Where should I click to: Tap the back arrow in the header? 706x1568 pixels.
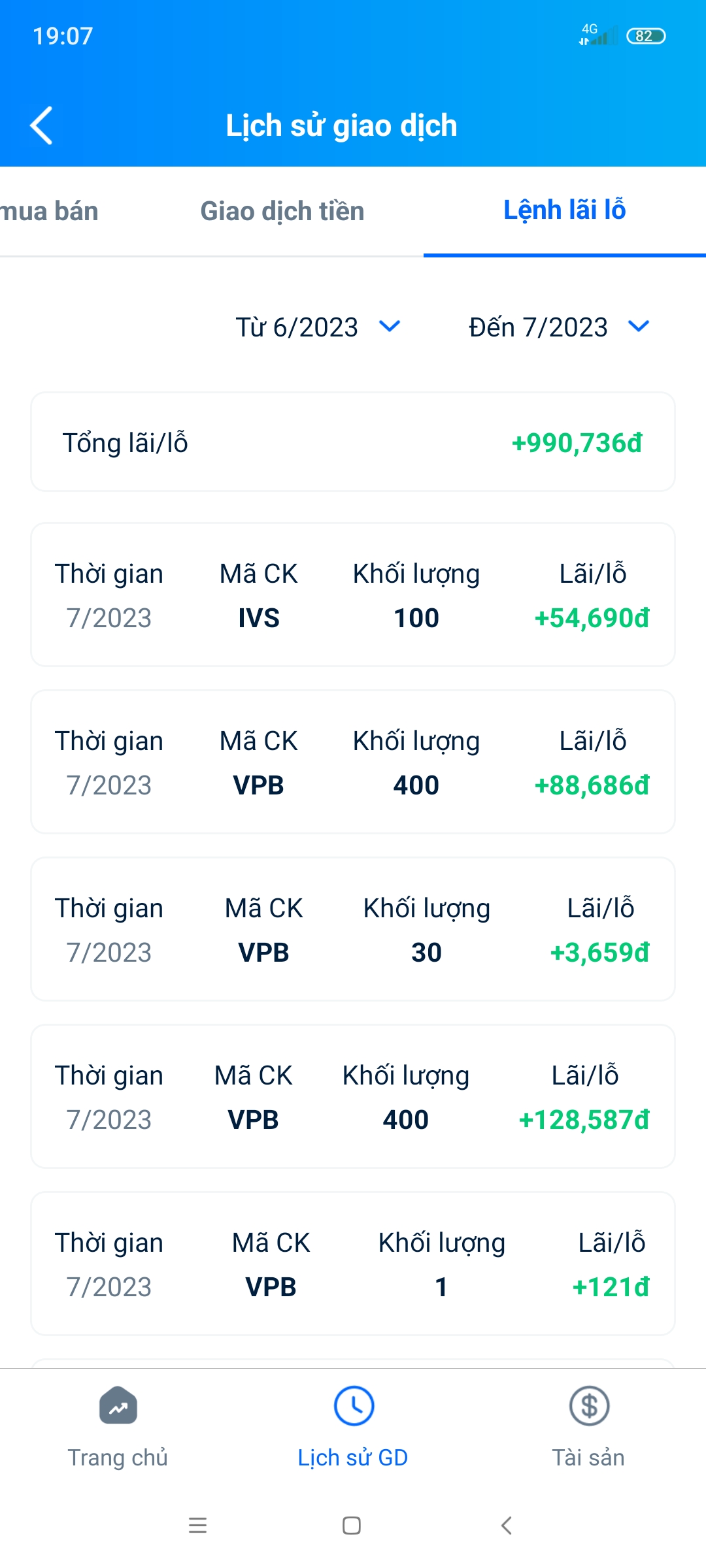(41, 125)
